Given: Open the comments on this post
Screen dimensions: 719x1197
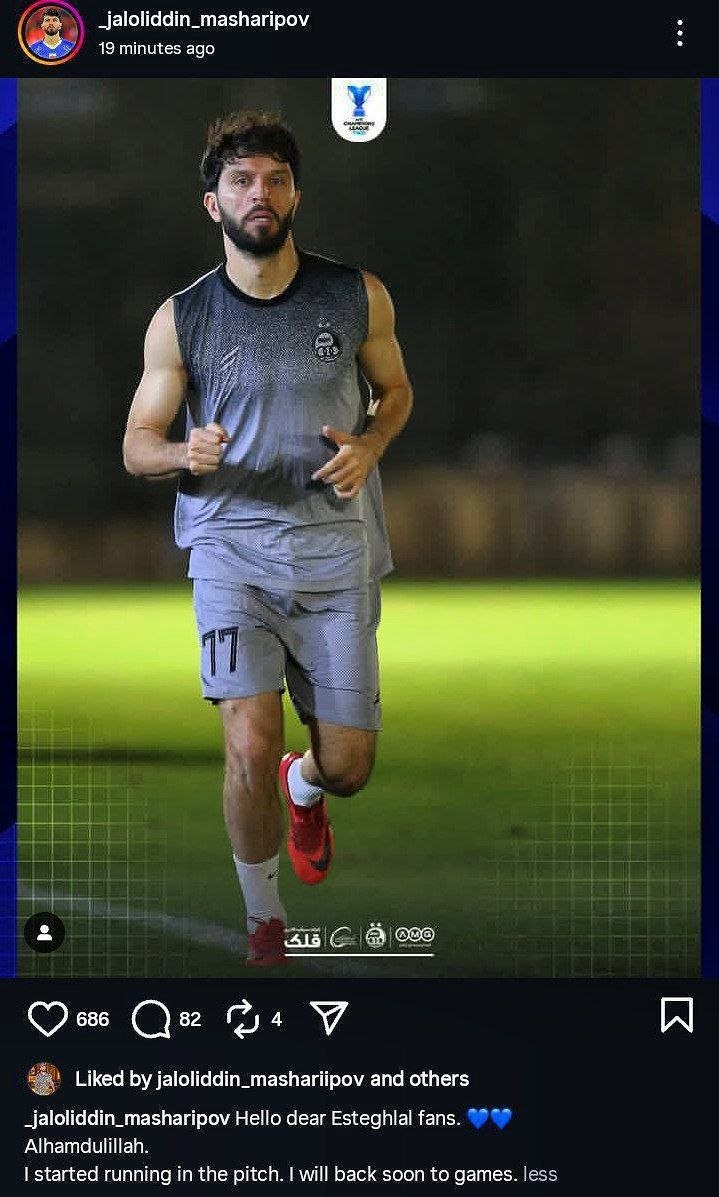Looking at the screenshot, I should tap(151, 1019).
